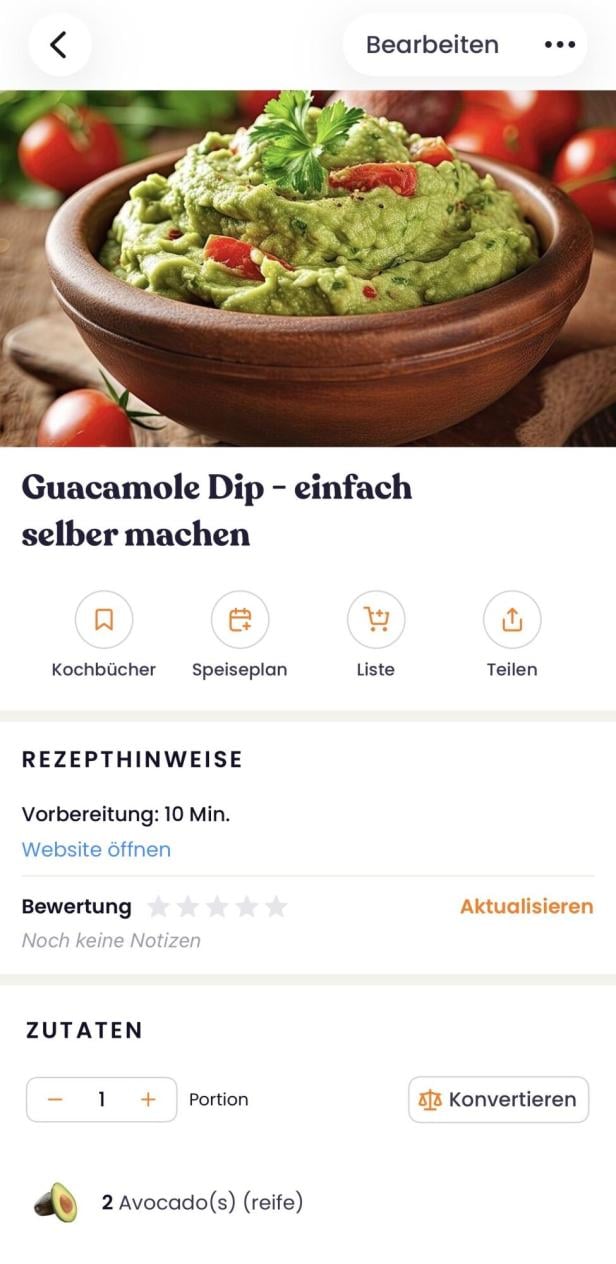Open the Website öffnen link

tap(96, 850)
